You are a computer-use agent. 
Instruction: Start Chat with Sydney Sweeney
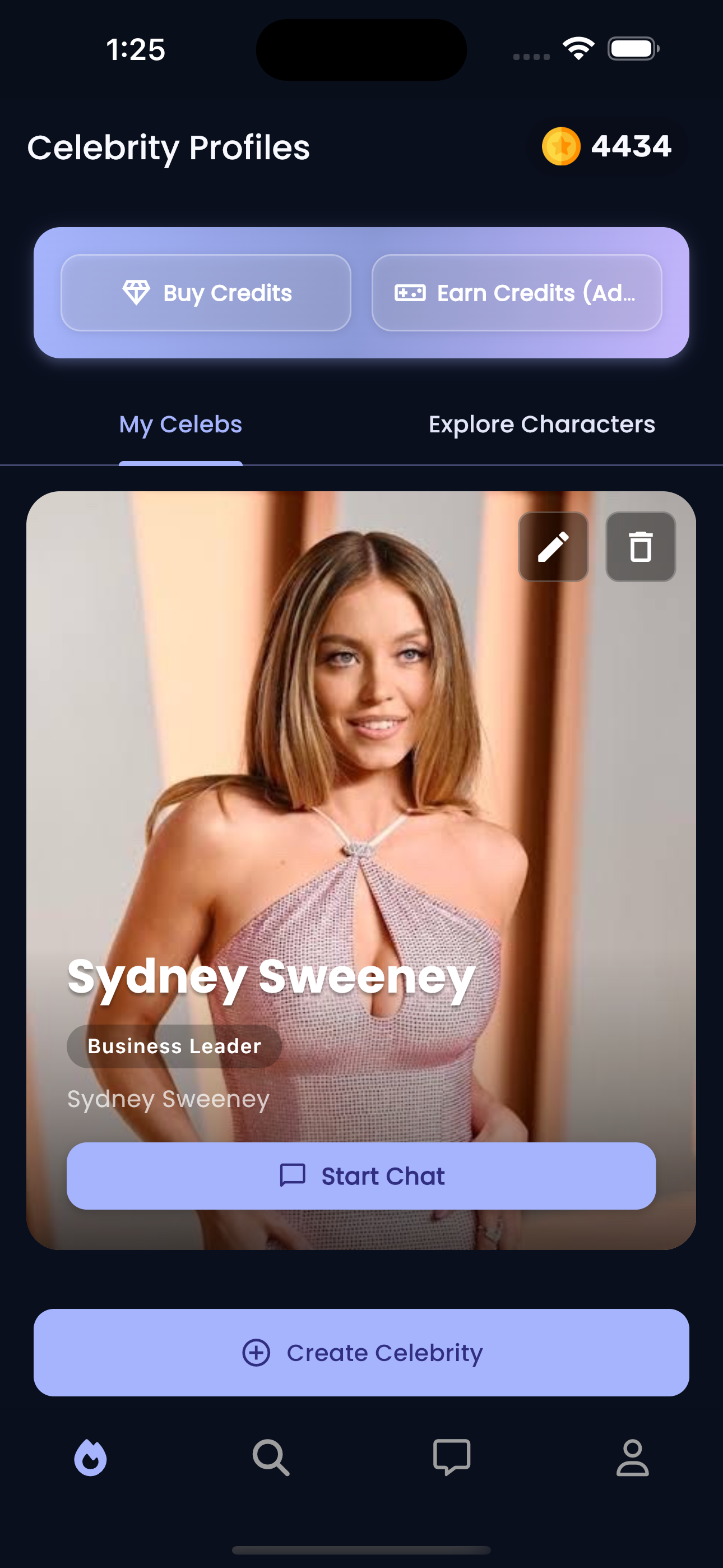[x=361, y=1175]
